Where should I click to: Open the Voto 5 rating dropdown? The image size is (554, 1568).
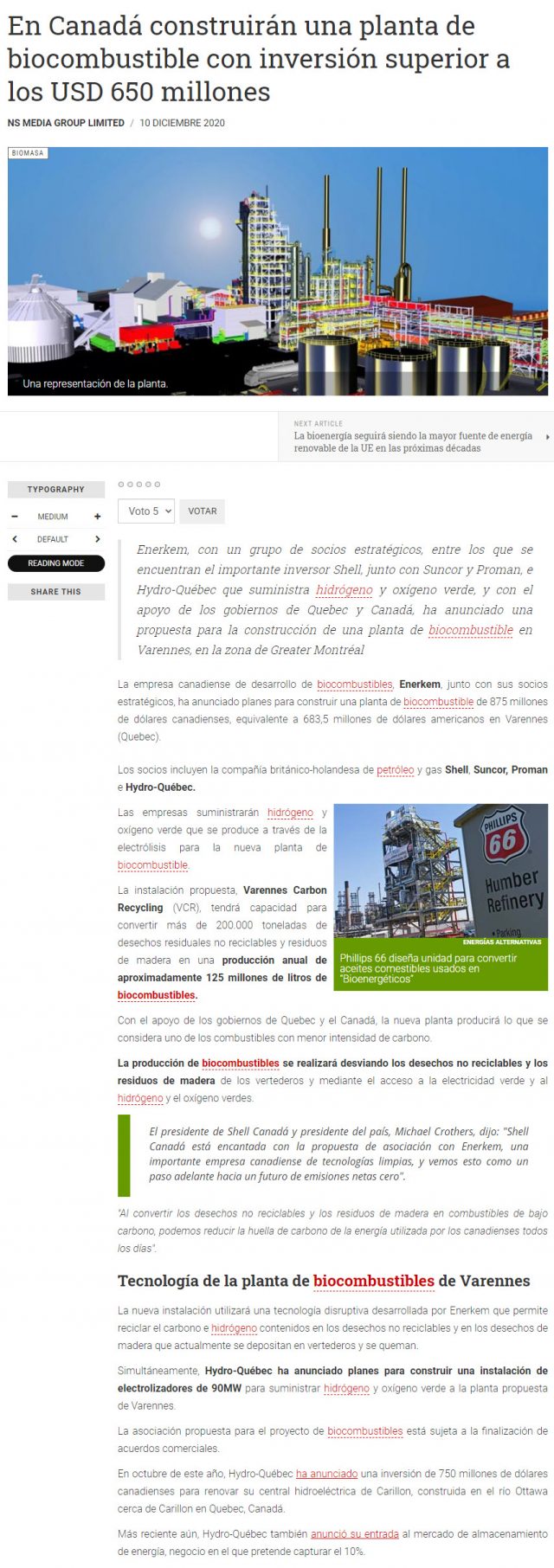point(146,511)
